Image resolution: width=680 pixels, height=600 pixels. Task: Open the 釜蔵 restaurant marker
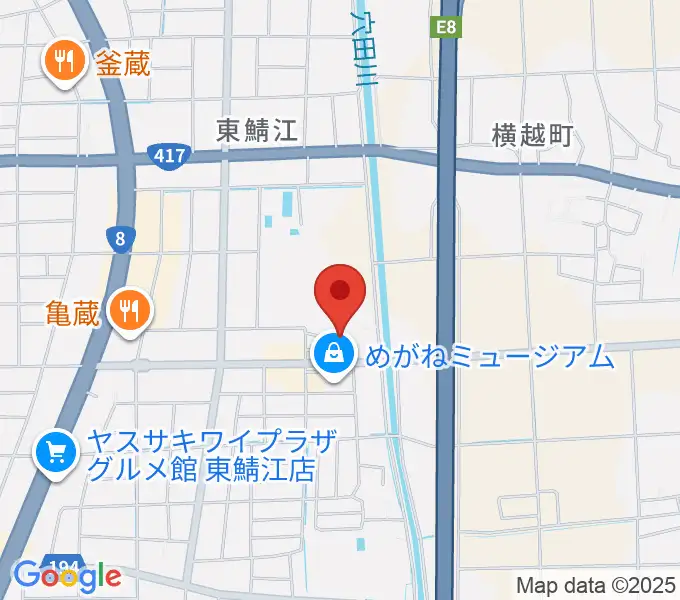65,64
